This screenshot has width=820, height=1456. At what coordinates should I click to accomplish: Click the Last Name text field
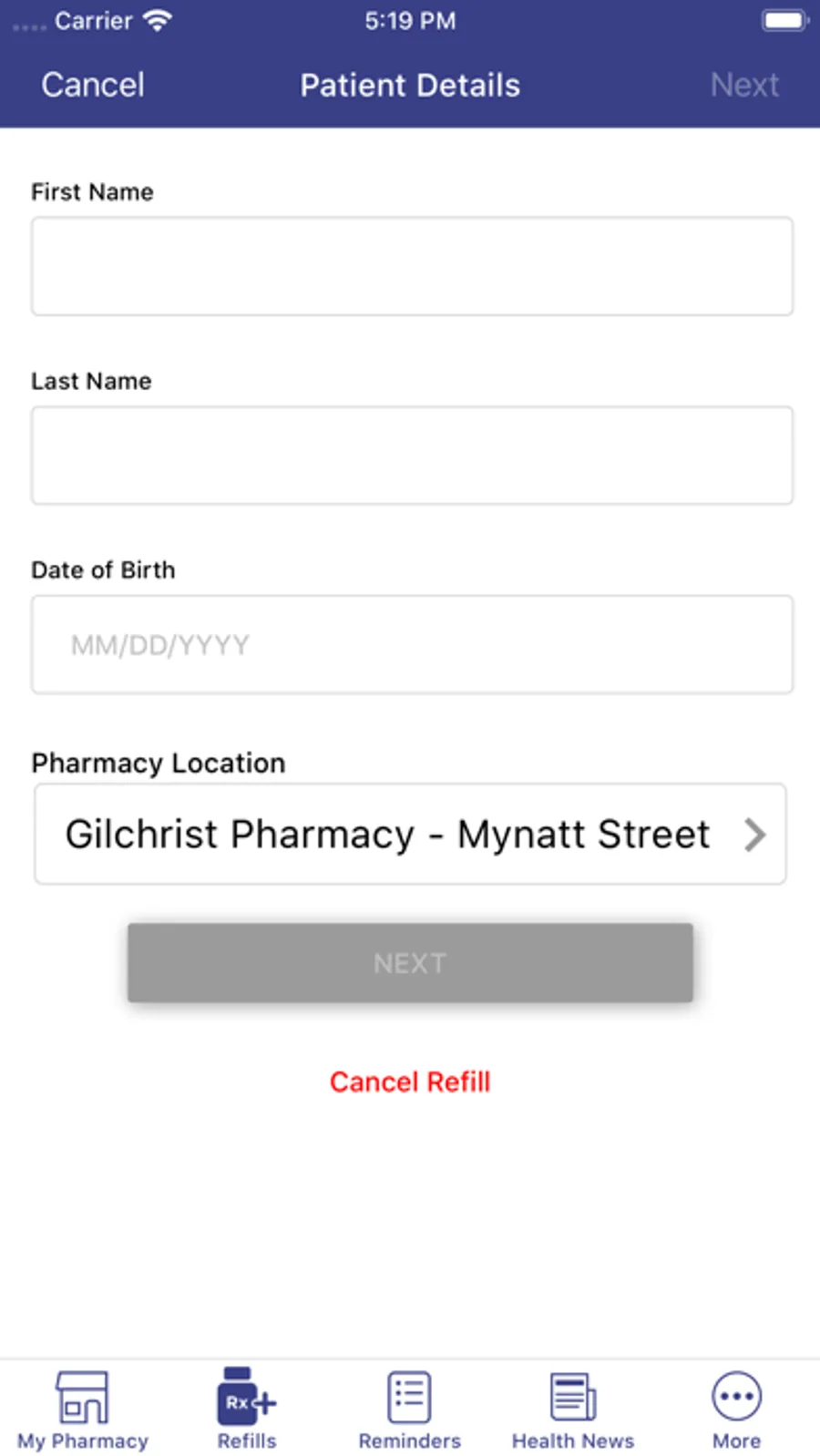410,455
